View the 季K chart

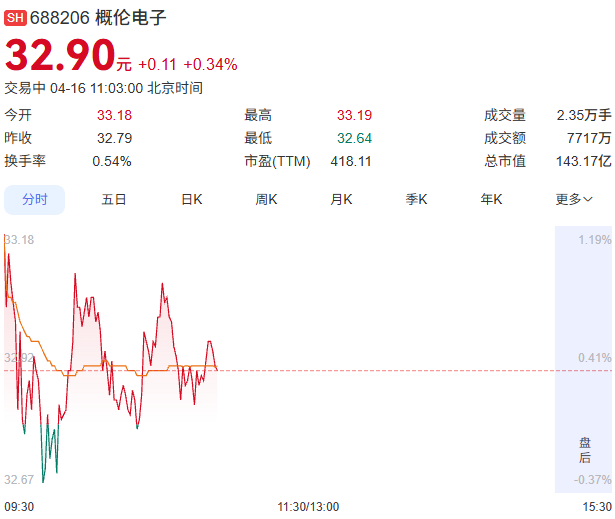point(416,199)
